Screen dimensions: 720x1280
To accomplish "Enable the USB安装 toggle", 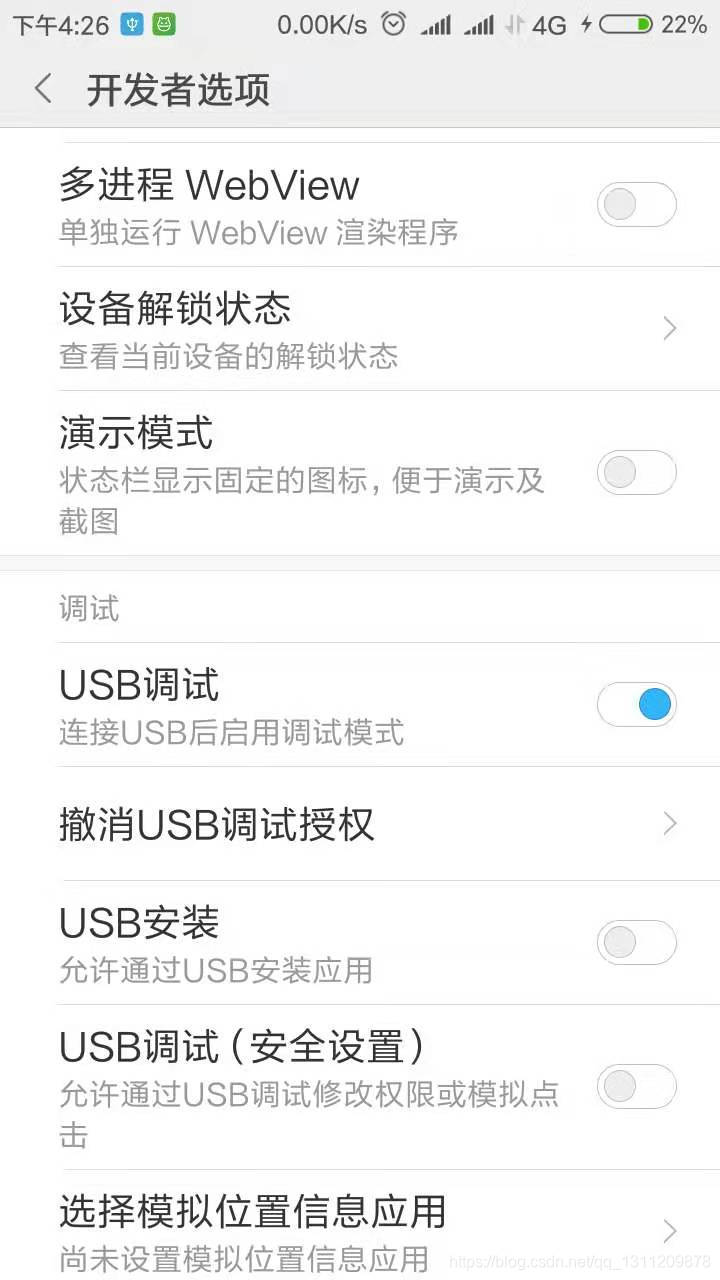I will pyautogui.click(x=637, y=941).
